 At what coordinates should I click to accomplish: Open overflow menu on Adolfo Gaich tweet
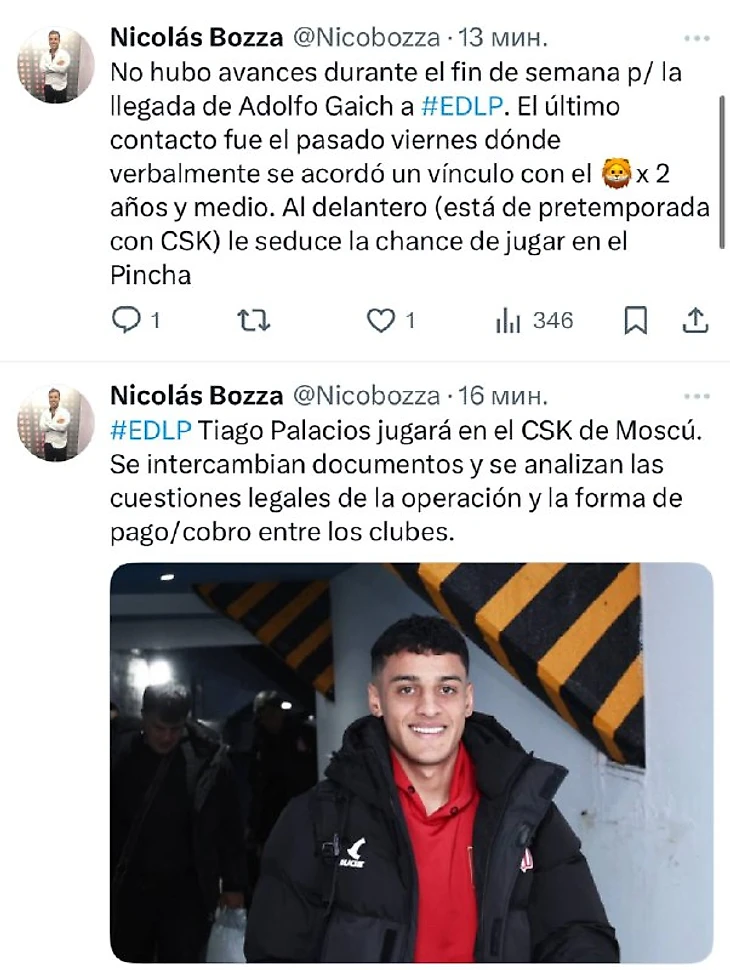pos(696,38)
